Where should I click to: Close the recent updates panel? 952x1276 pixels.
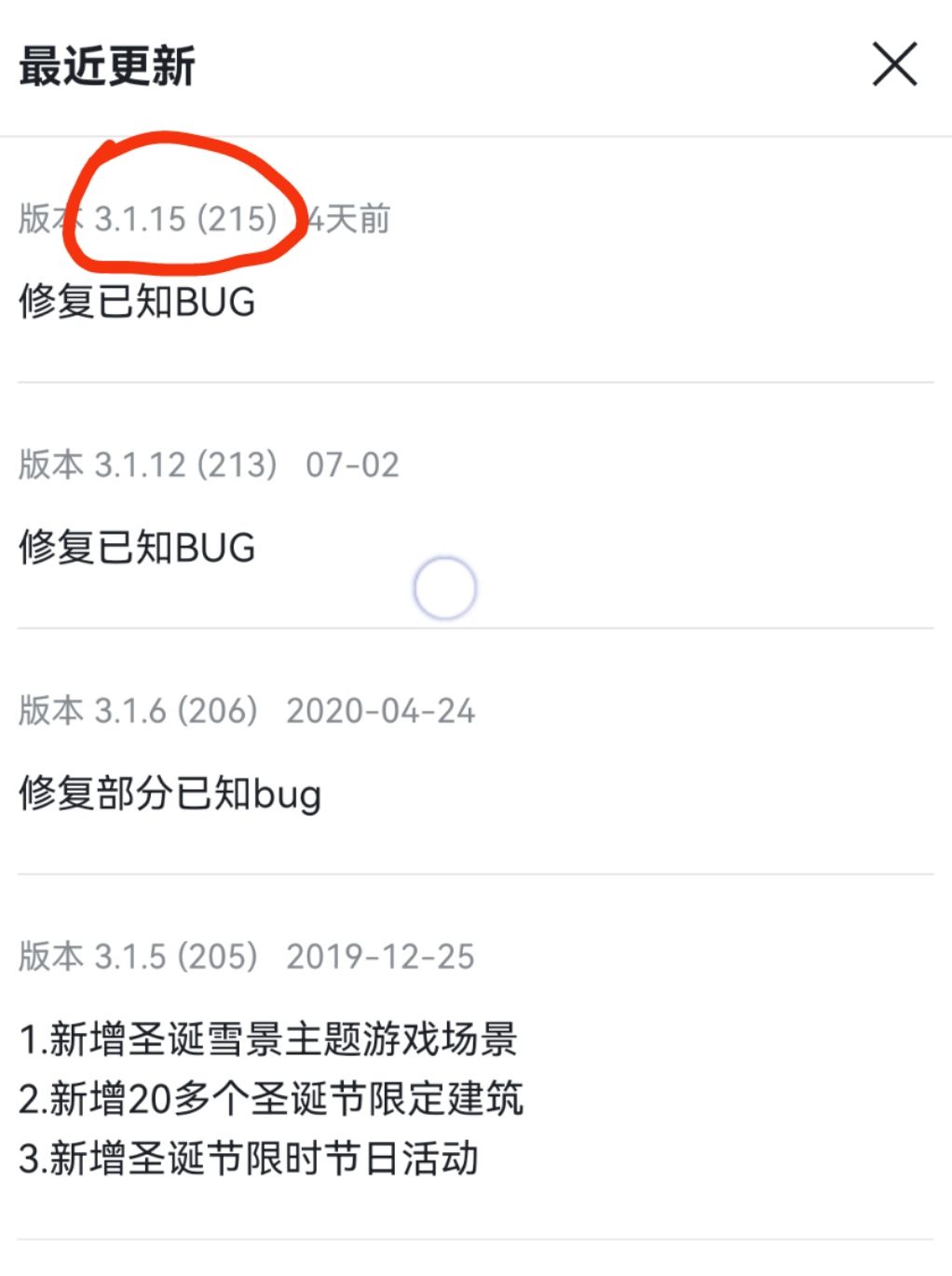894,64
